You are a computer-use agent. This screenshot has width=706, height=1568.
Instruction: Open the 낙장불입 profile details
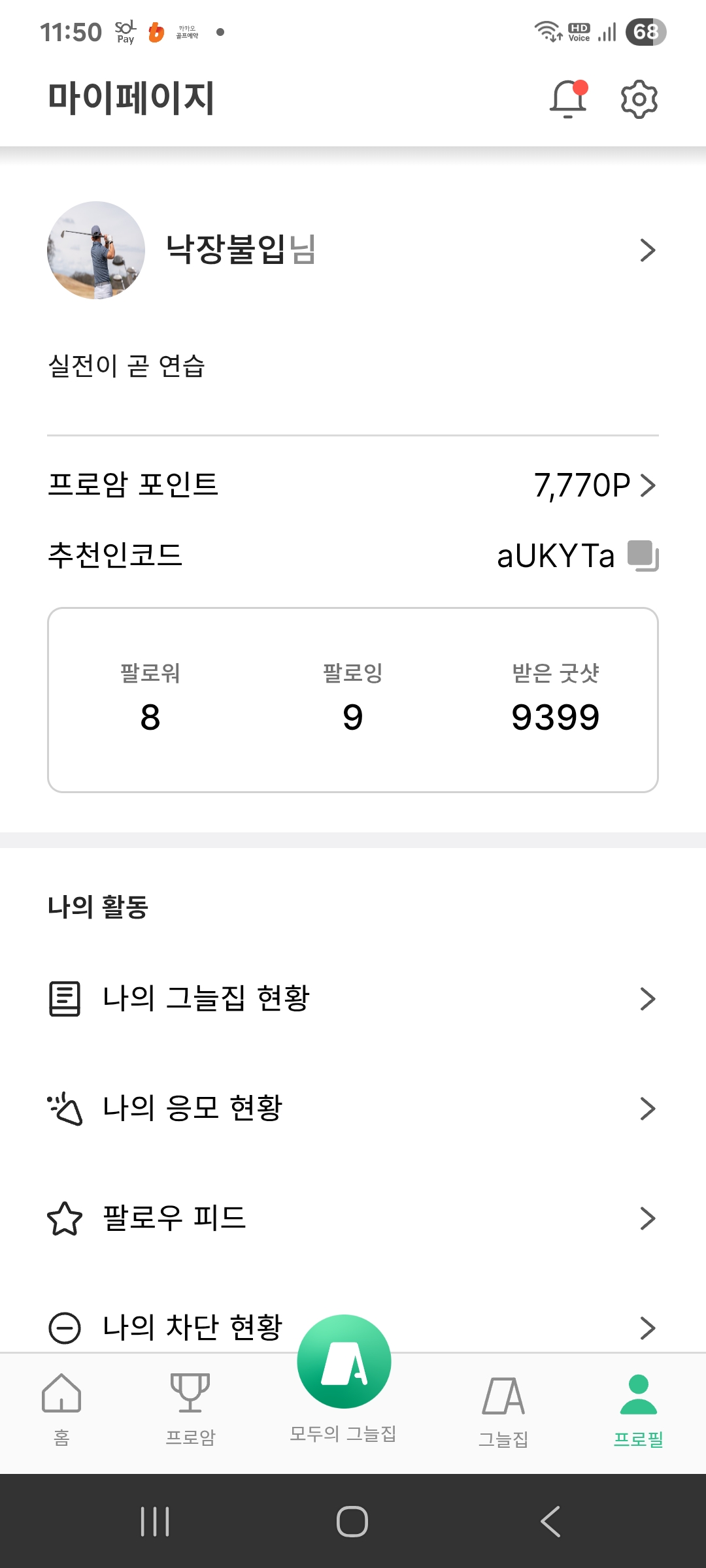tap(353, 250)
